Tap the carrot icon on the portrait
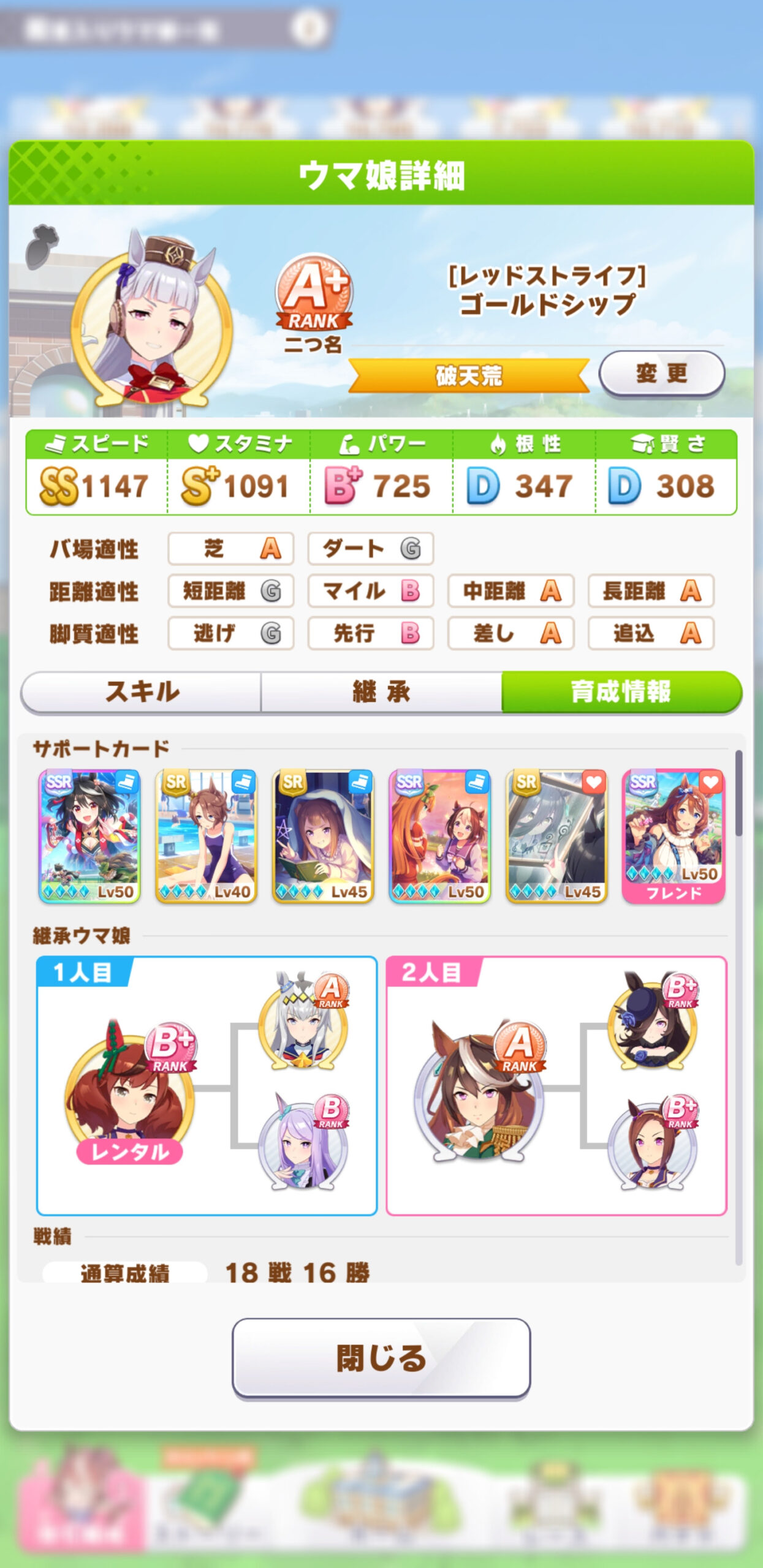763x1568 pixels. [x=42, y=247]
